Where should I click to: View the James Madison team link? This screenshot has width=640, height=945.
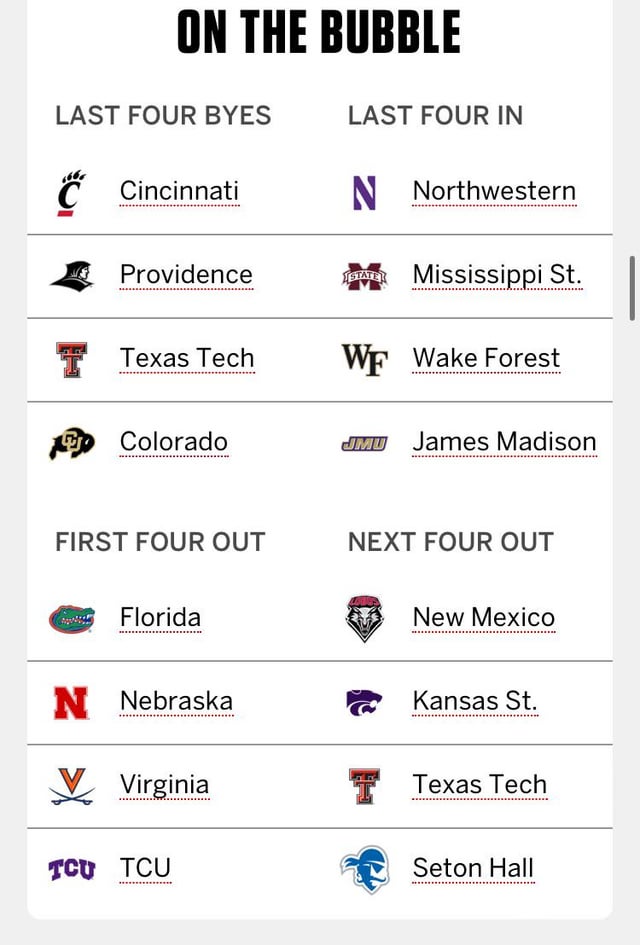(504, 441)
